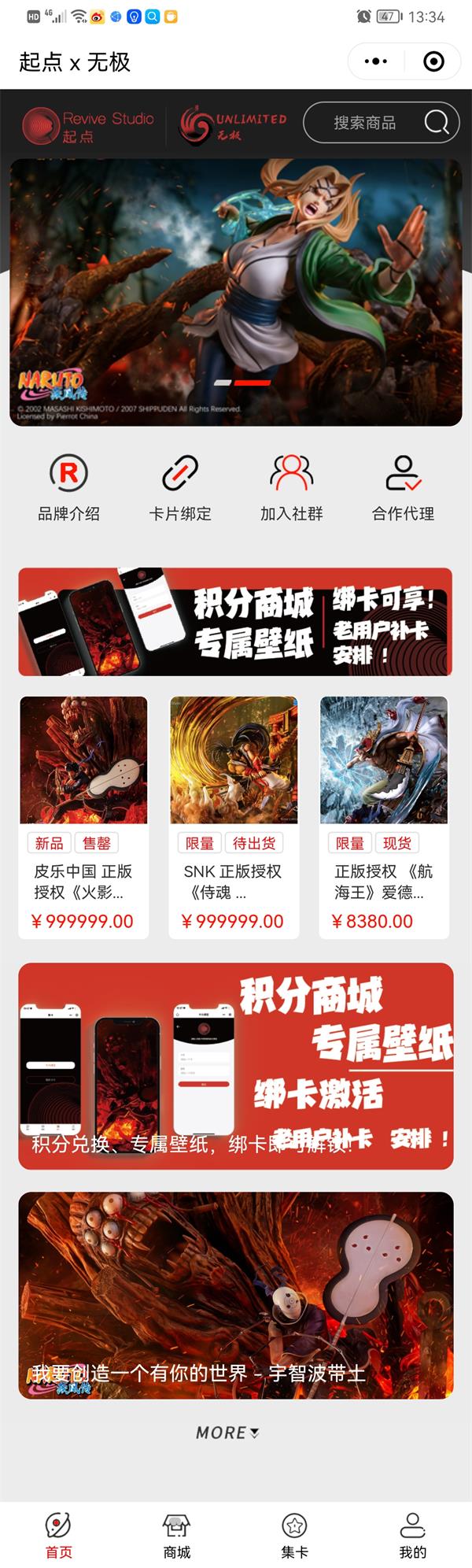Open the 宇智波带土 article card

pos(235,1295)
